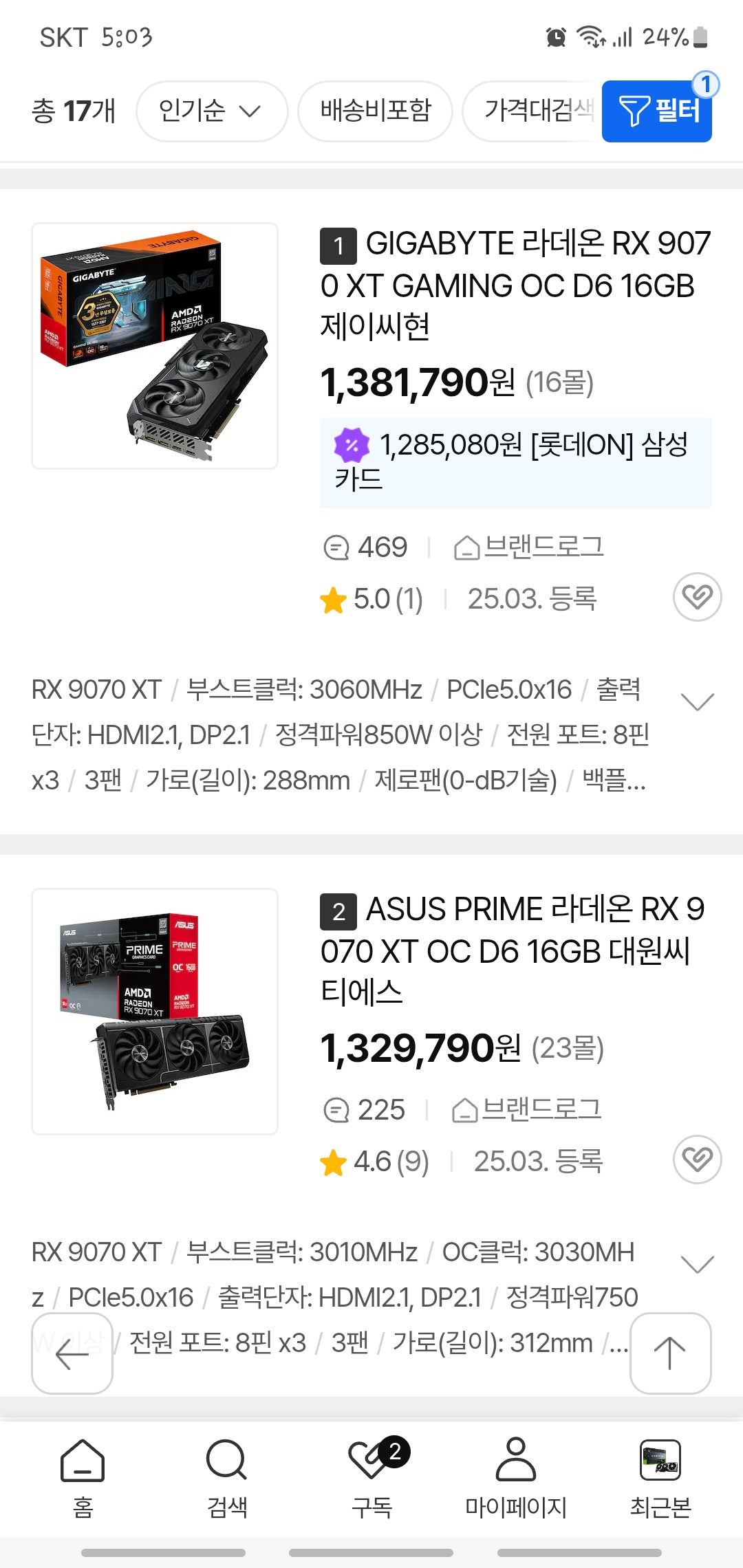View the 1,285,080원 롯데ON 삼성카드 offer

515,462
